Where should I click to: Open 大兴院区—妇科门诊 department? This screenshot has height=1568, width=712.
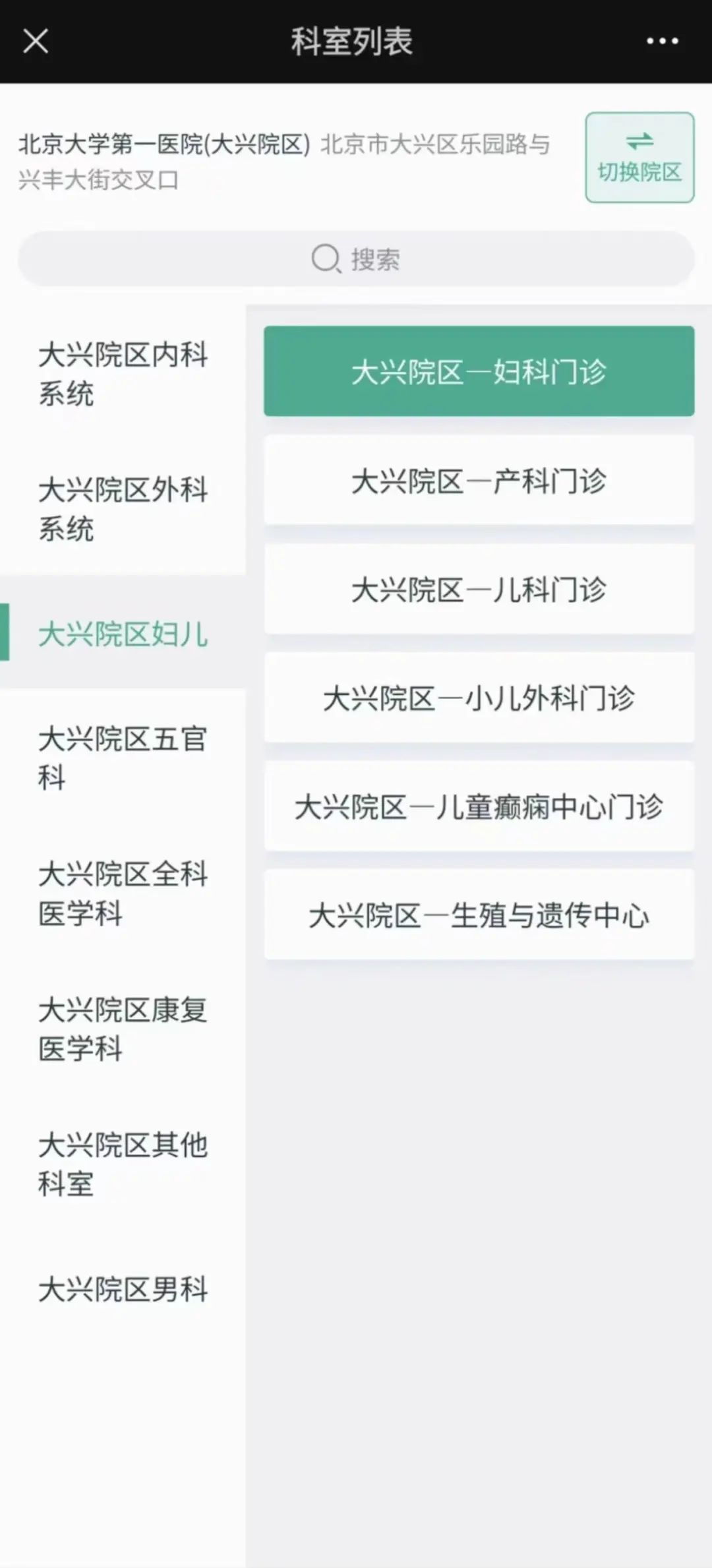pyautogui.click(x=479, y=372)
